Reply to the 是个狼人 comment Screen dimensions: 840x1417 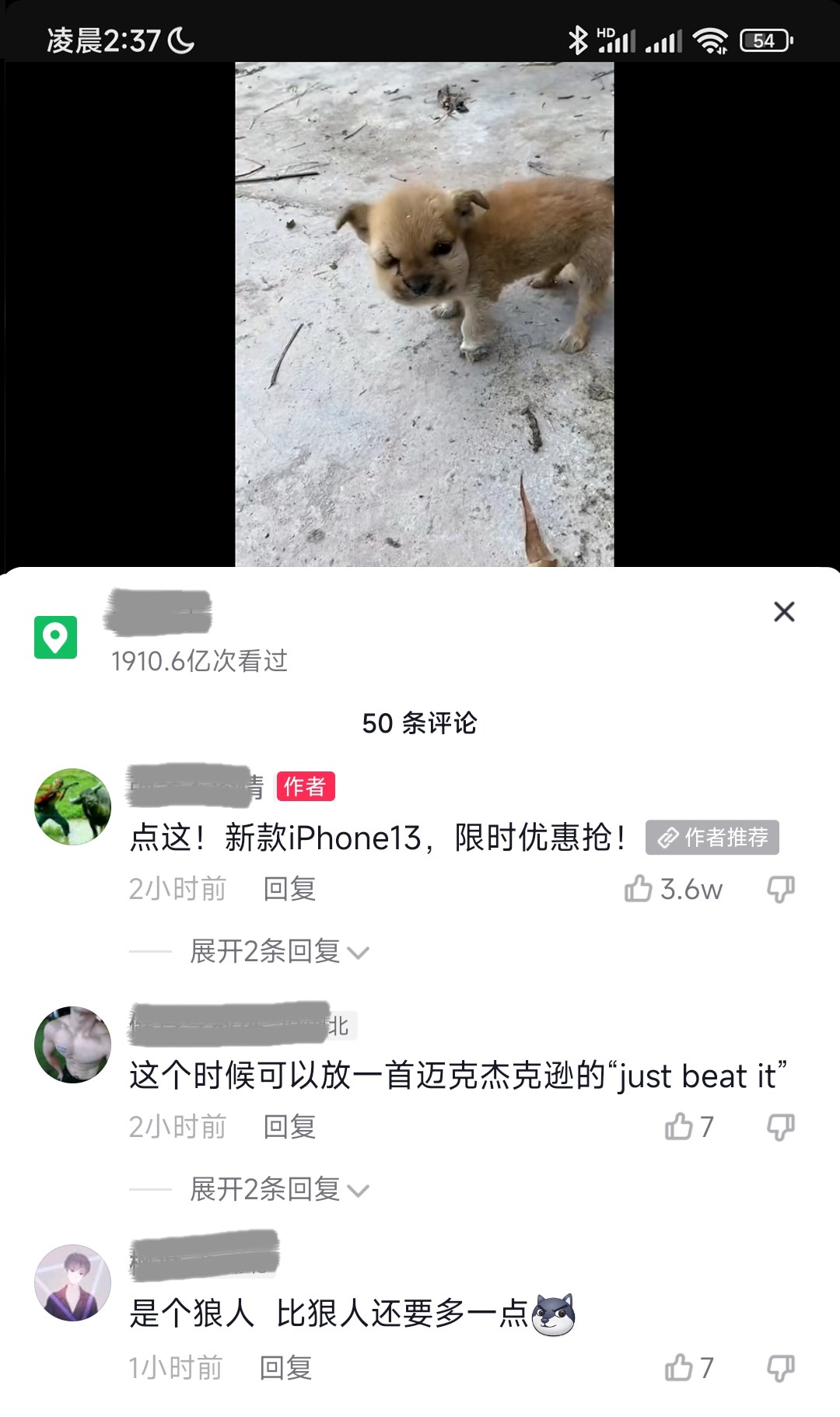pyautogui.click(x=285, y=1367)
